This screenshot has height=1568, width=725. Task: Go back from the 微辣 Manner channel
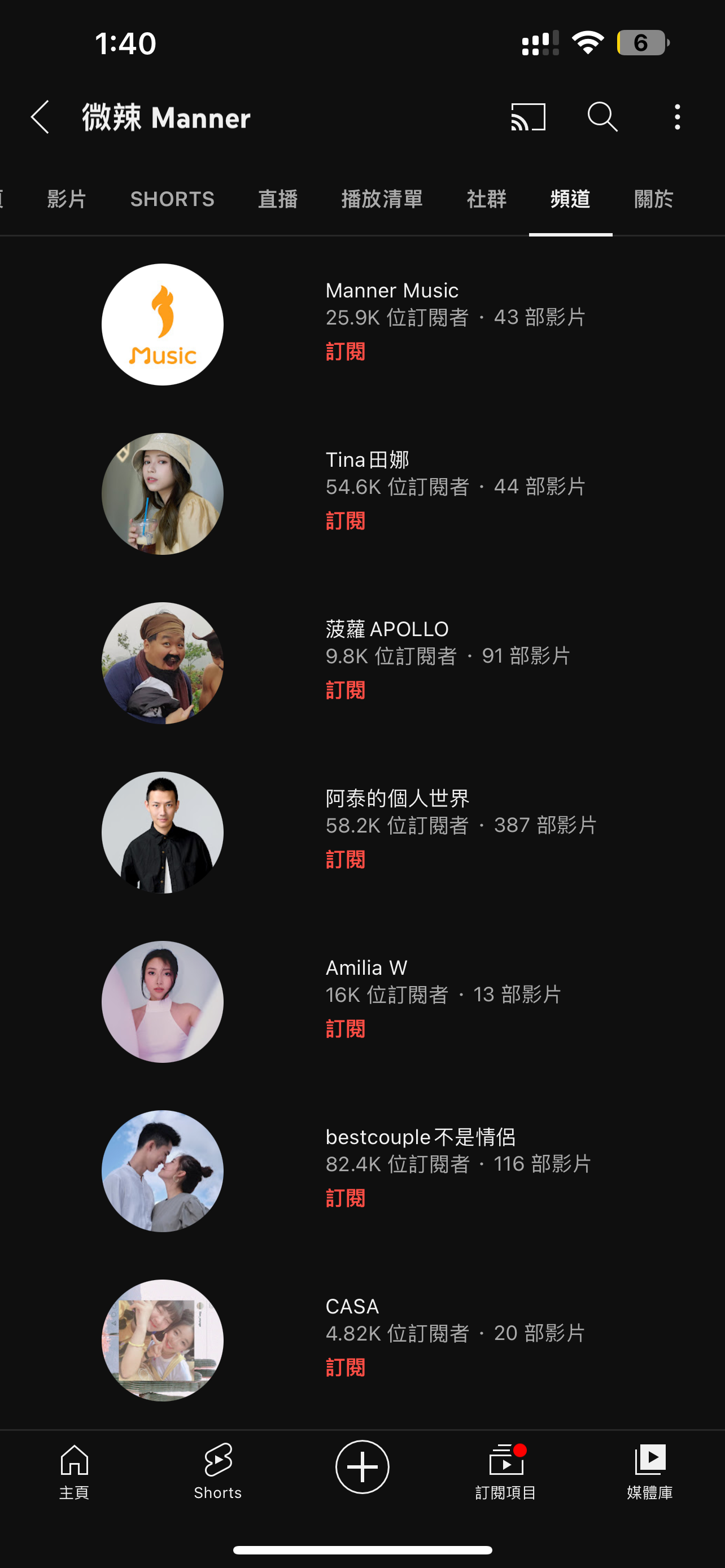40,117
